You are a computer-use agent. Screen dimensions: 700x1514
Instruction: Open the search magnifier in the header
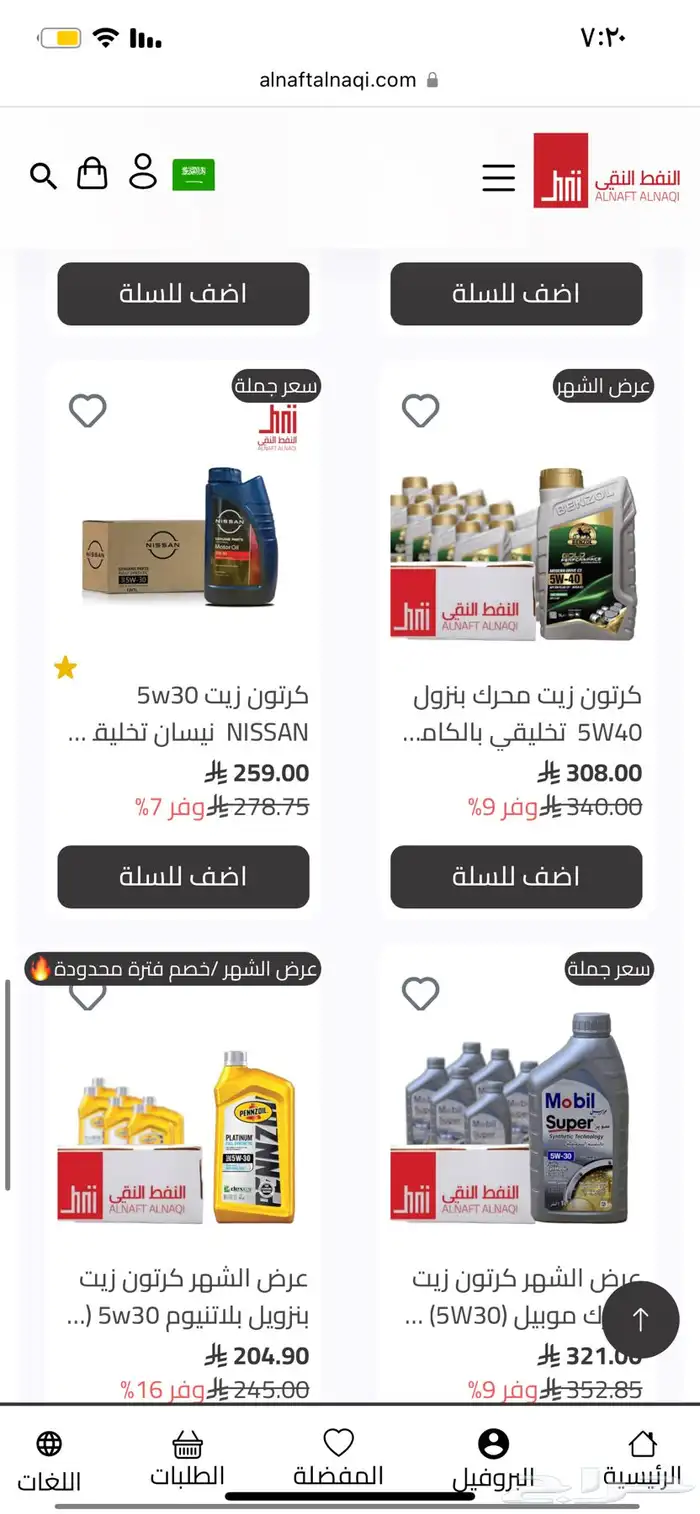click(x=43, y=176)
